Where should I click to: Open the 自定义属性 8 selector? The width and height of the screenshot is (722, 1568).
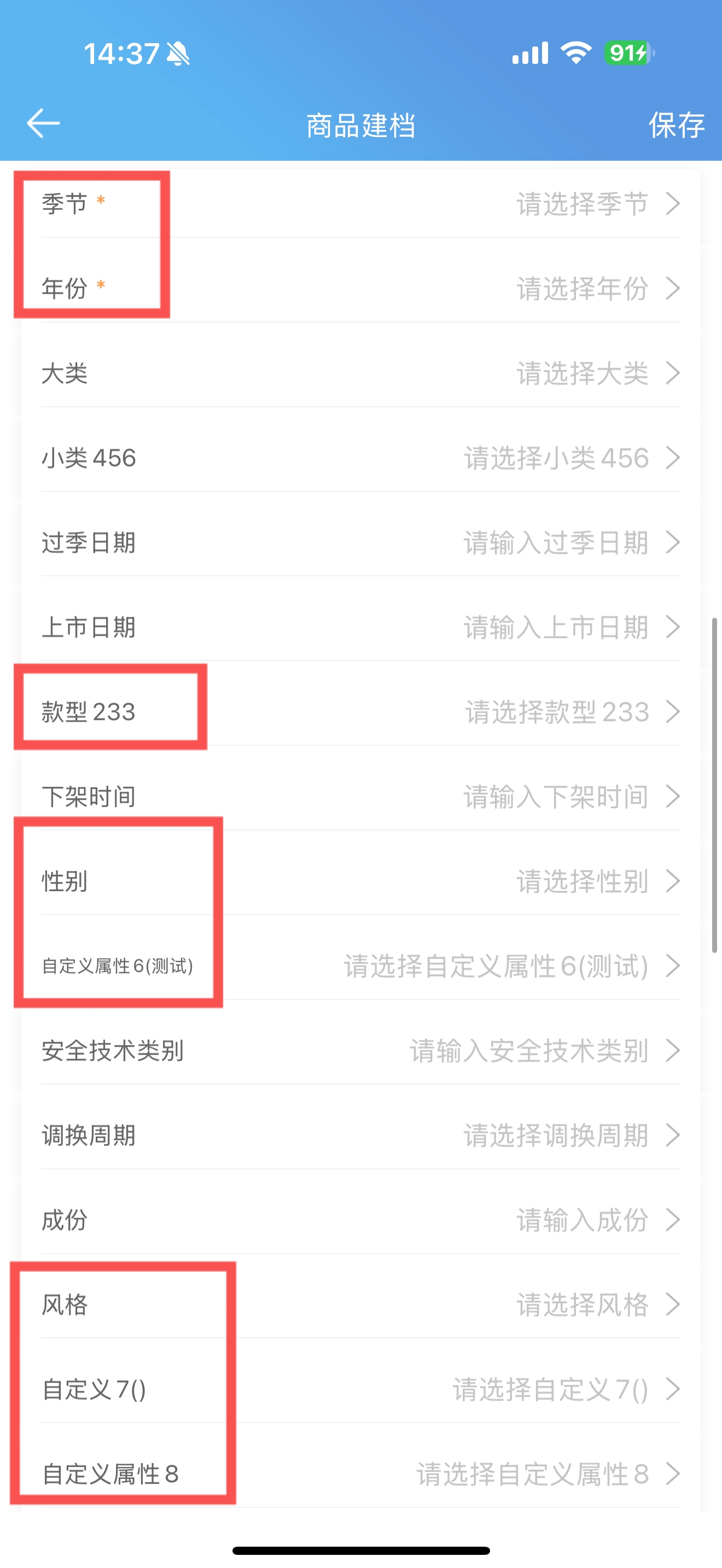(x=360, y=1473)
